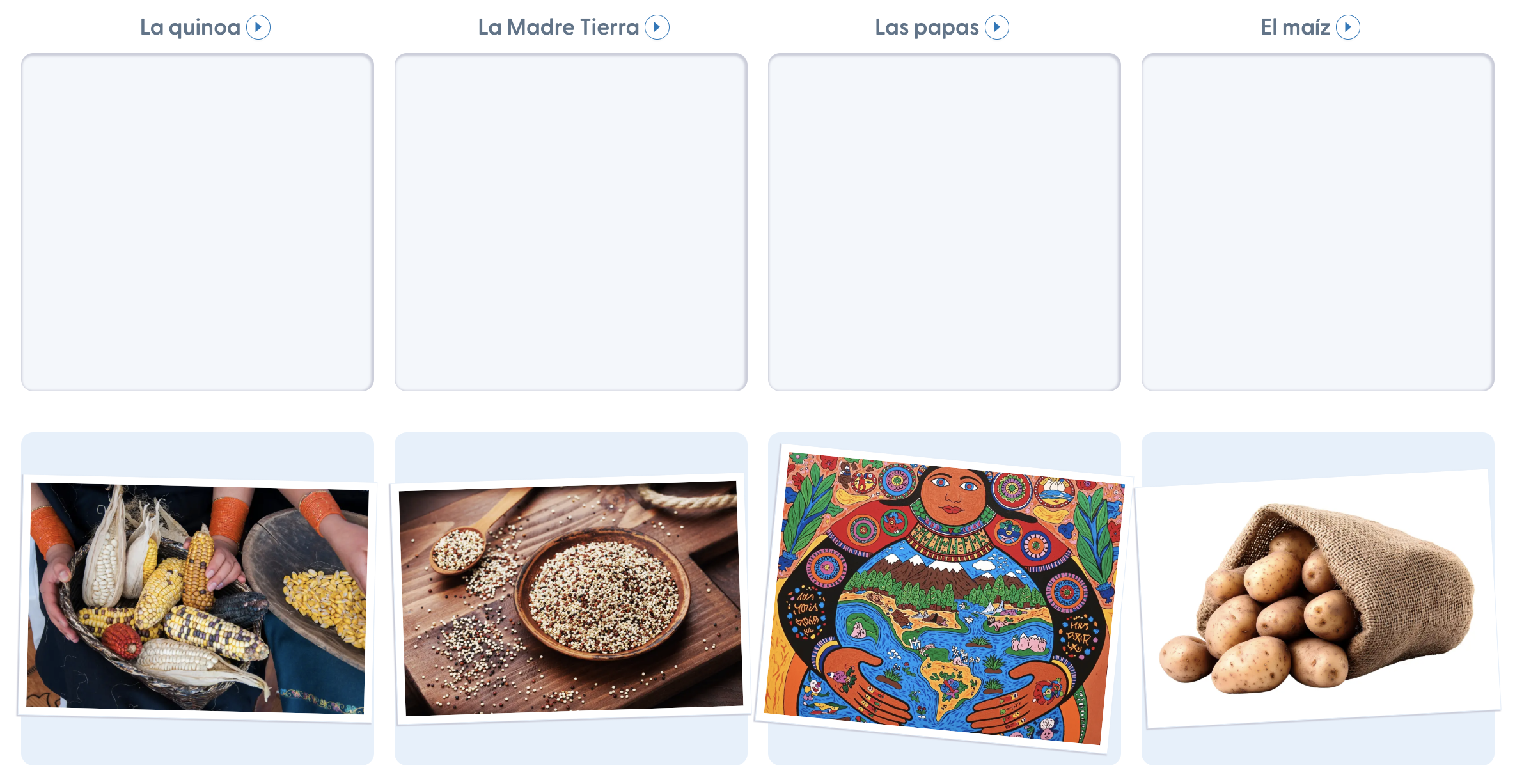Select the empty slot under El maíz
This screenshot has width=1531, height=784.
point(1317,222)
